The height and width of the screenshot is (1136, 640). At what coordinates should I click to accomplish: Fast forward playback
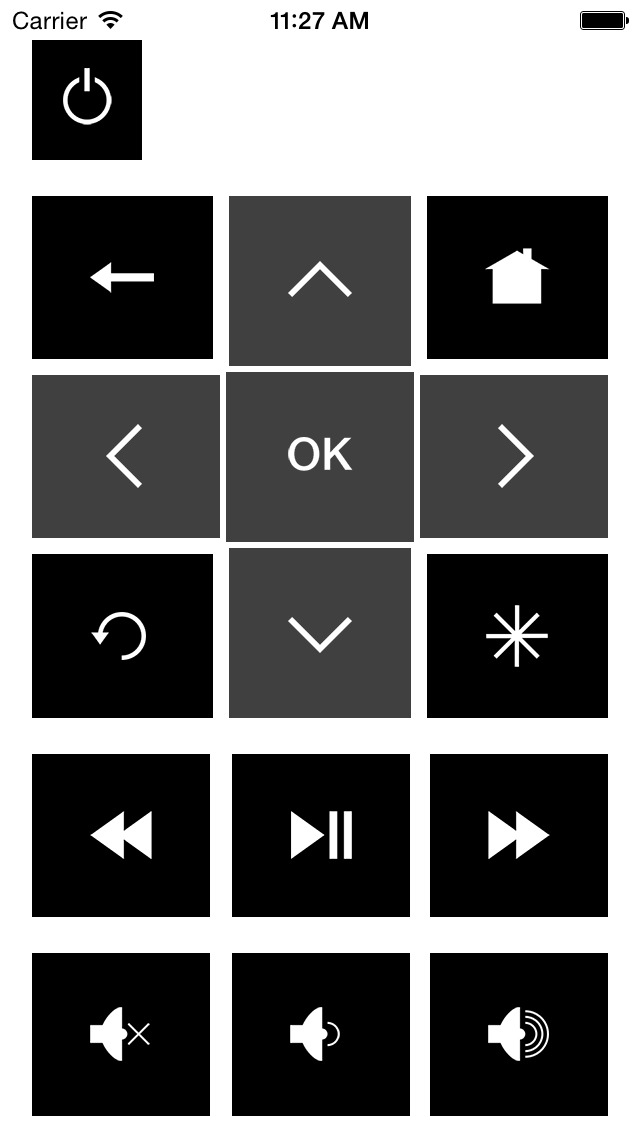coord(519,835)
